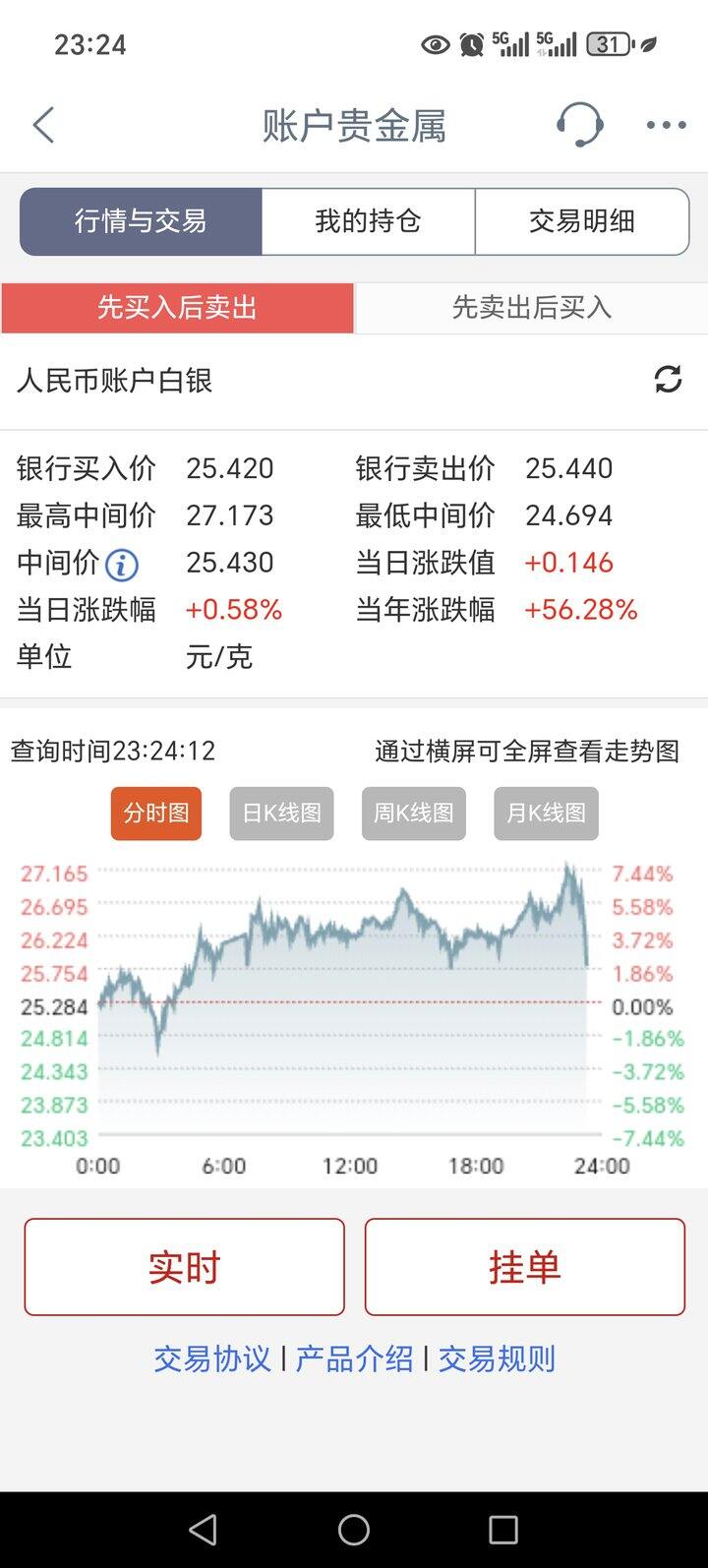The image size is (708, 1568).
Task: Select 先卖出后买入 trading mode
Action: [x=531, y=308]
